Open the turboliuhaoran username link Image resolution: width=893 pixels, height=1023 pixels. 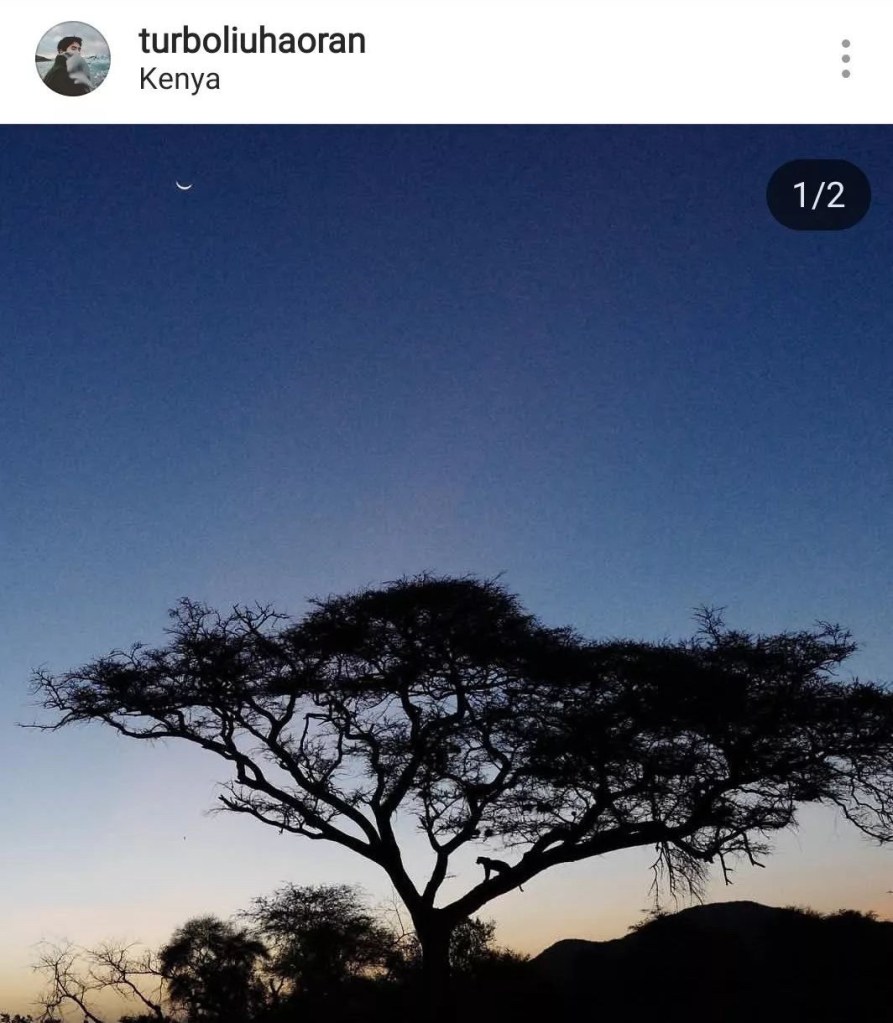252,41
